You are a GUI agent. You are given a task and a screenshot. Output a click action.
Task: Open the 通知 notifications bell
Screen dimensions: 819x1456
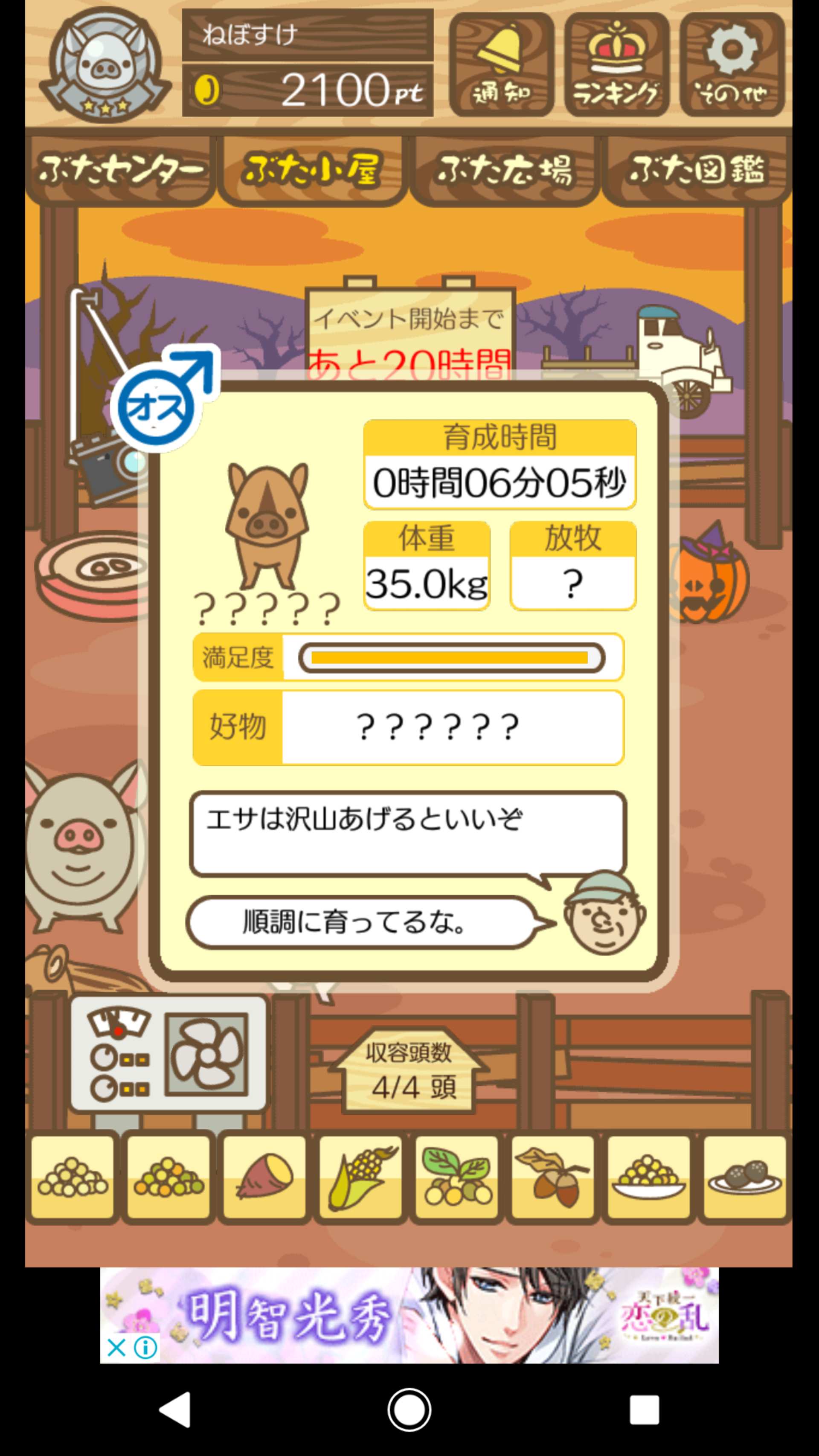pyautogui.click(x=501, y=65)
